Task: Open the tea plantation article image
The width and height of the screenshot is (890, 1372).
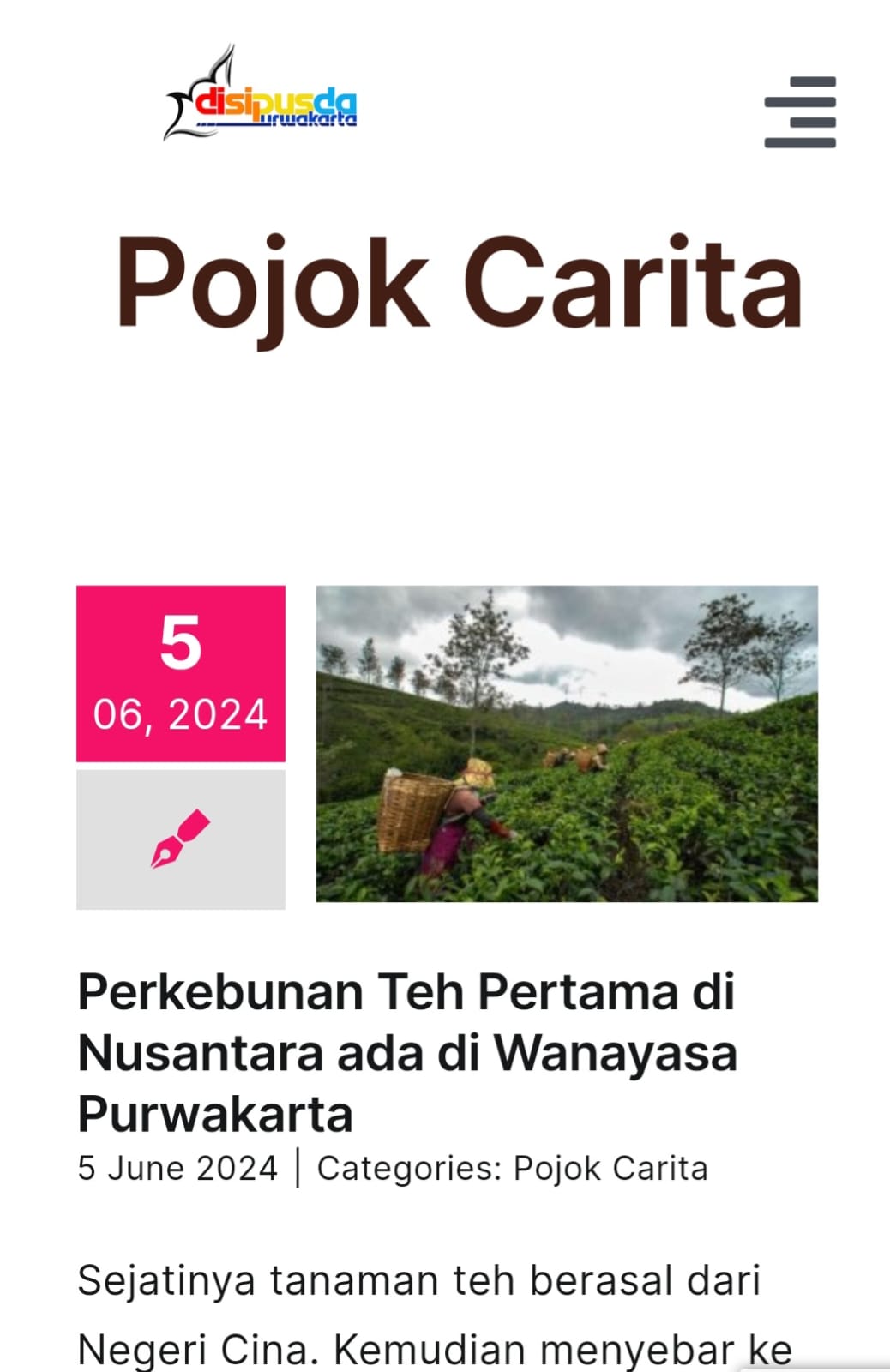Action: click(566, 743)
